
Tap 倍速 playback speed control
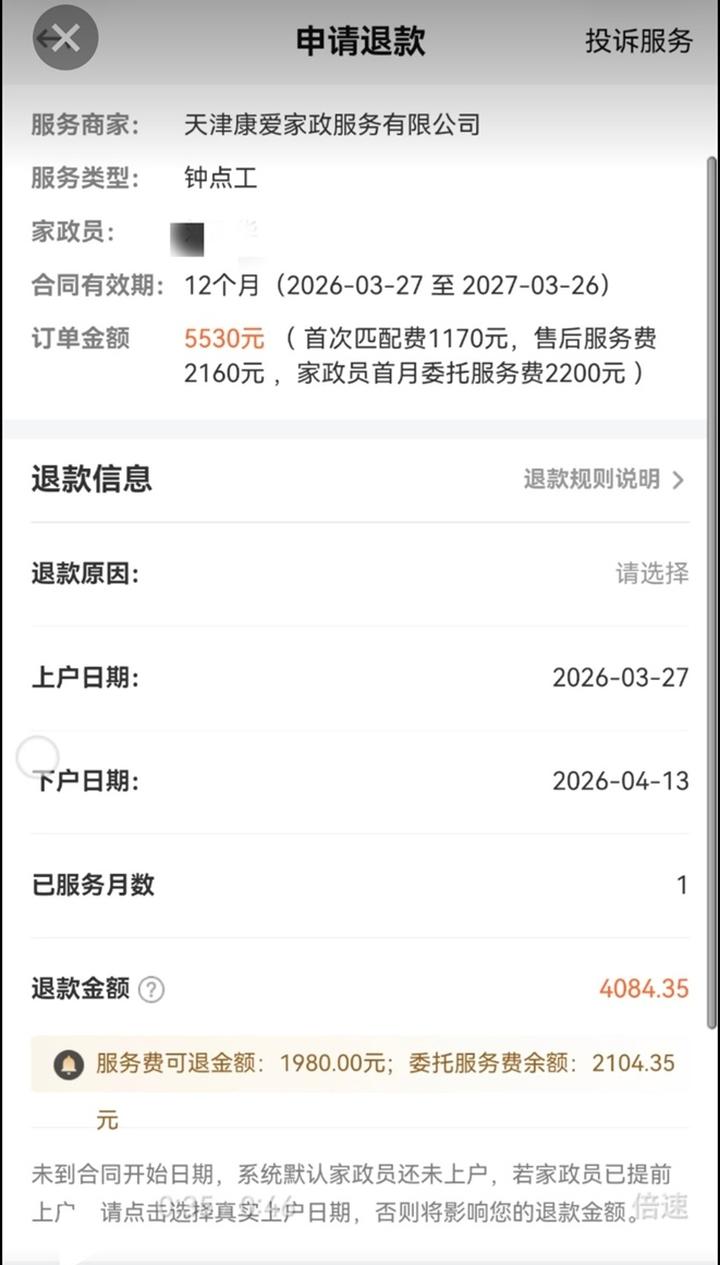tap(662, 1207)
